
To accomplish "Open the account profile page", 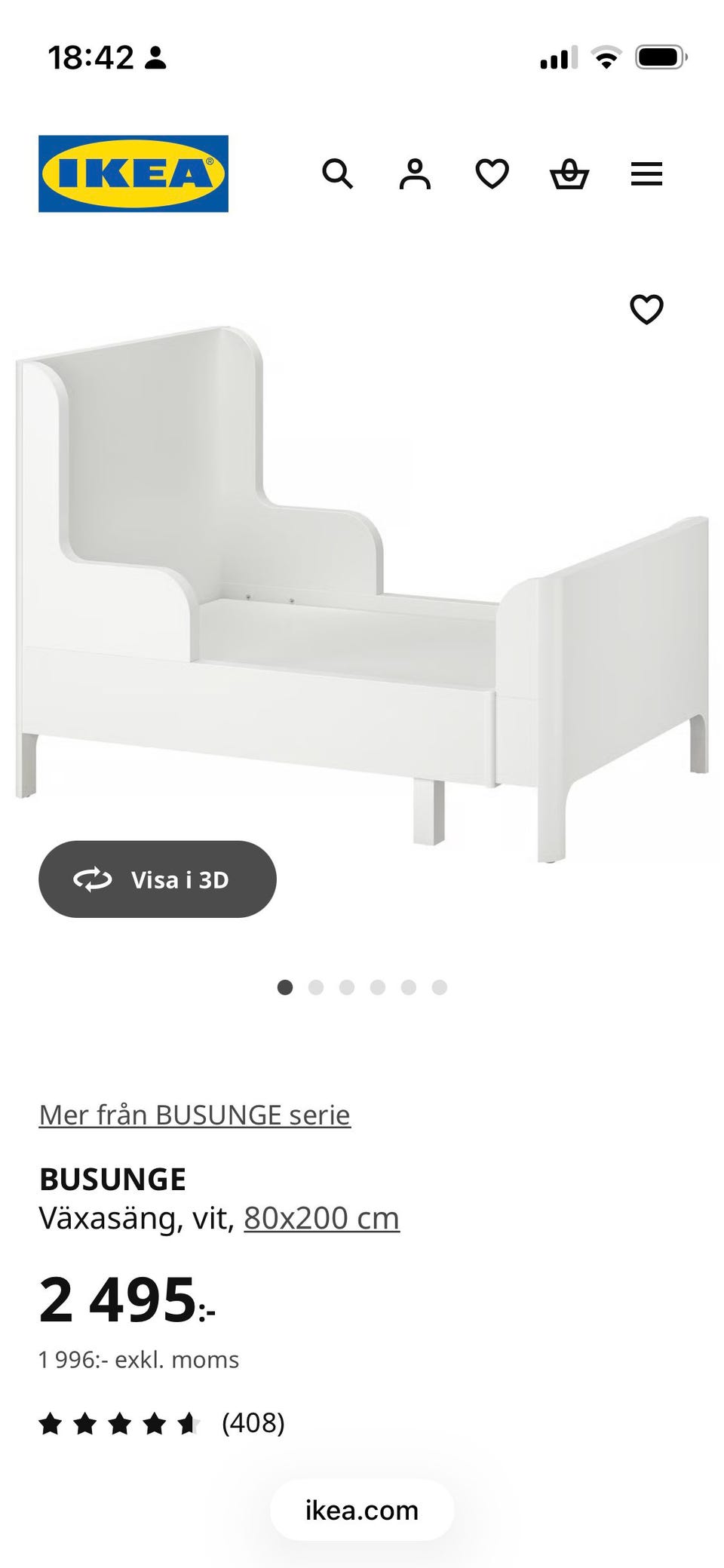I will [413, 174].
